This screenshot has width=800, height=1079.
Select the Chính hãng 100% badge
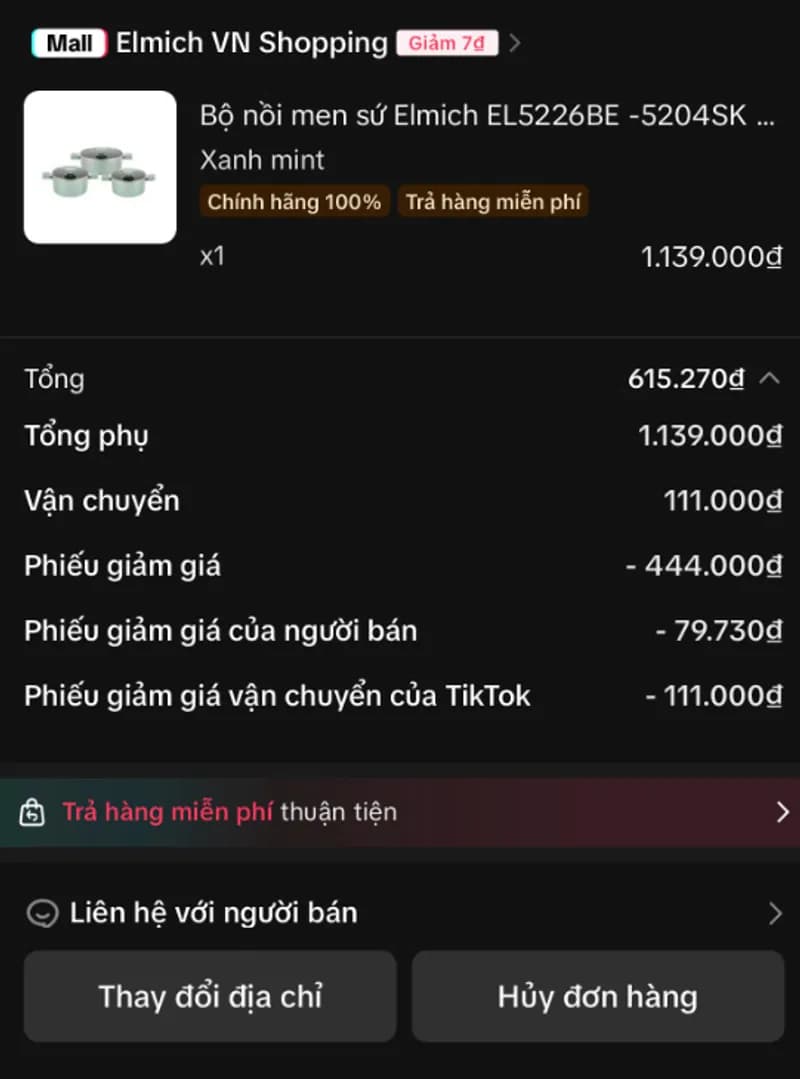(294, 201)
